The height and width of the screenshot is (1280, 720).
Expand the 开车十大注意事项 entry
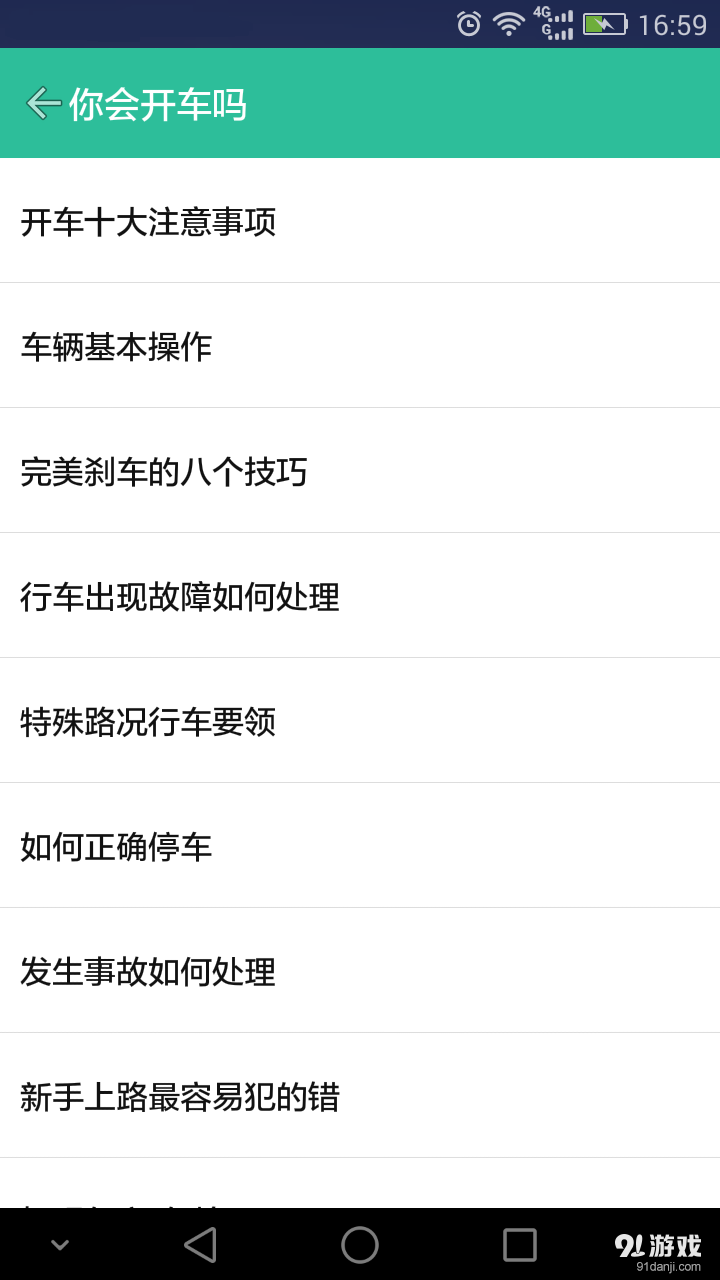pyautogui.click(x=147, y=222)
